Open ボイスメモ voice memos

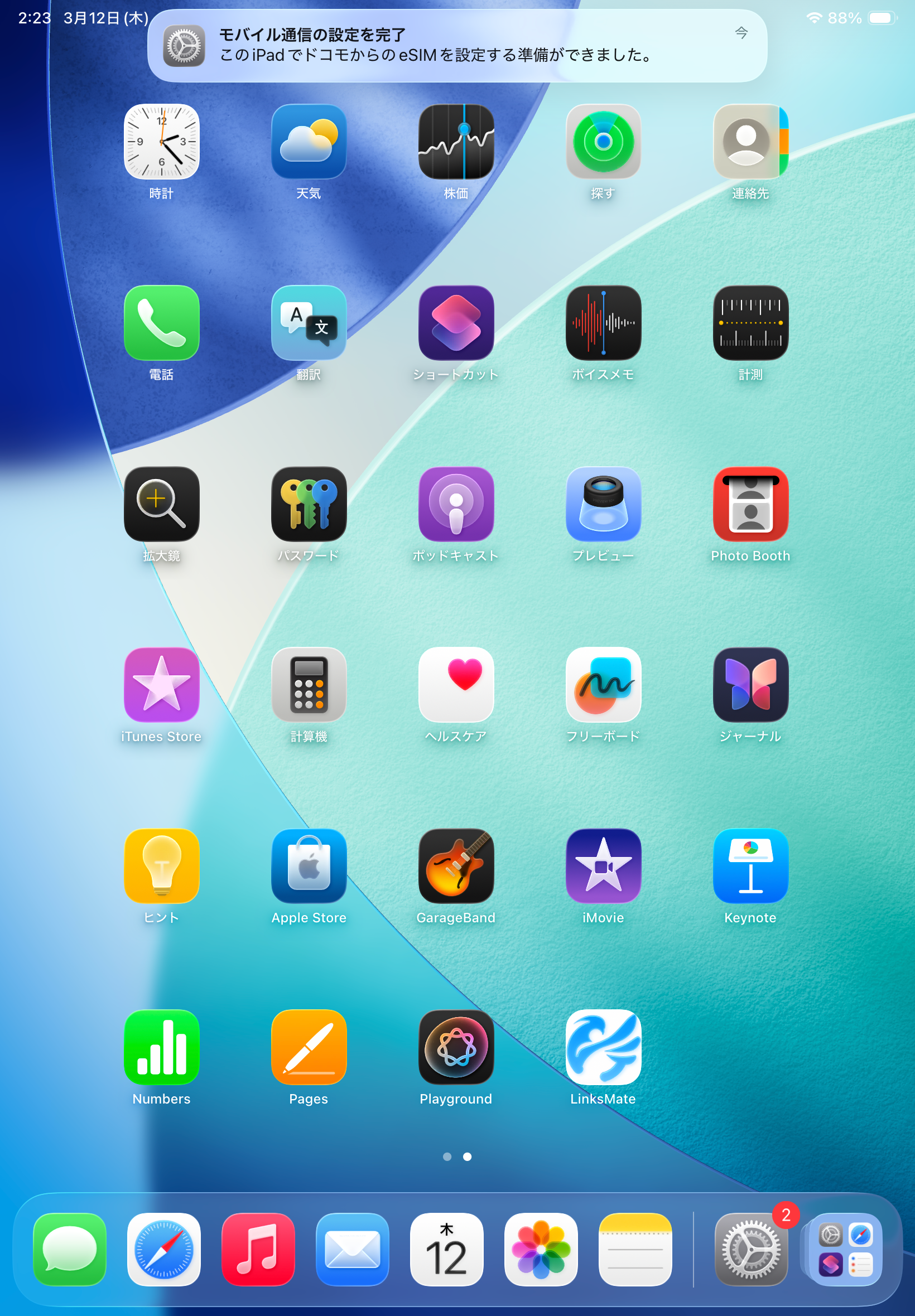603,322
